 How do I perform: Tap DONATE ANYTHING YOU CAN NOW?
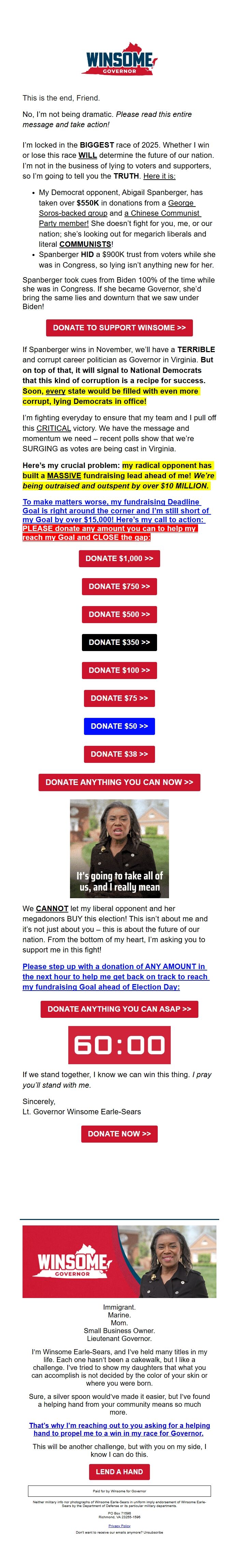click(x=119, y=782)
